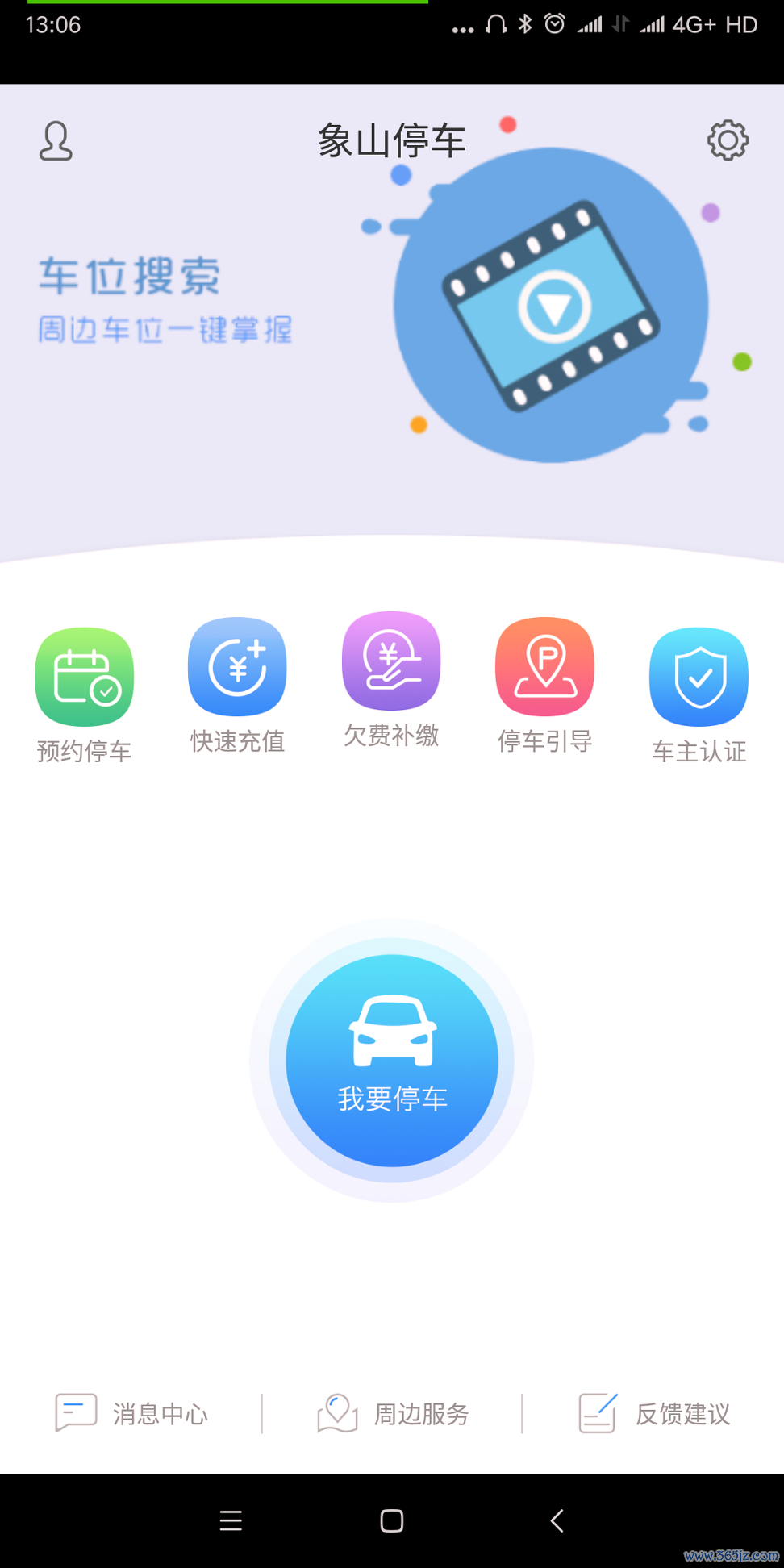
Task: Open 消息中心 message center
Action: tap(160, 1414)
